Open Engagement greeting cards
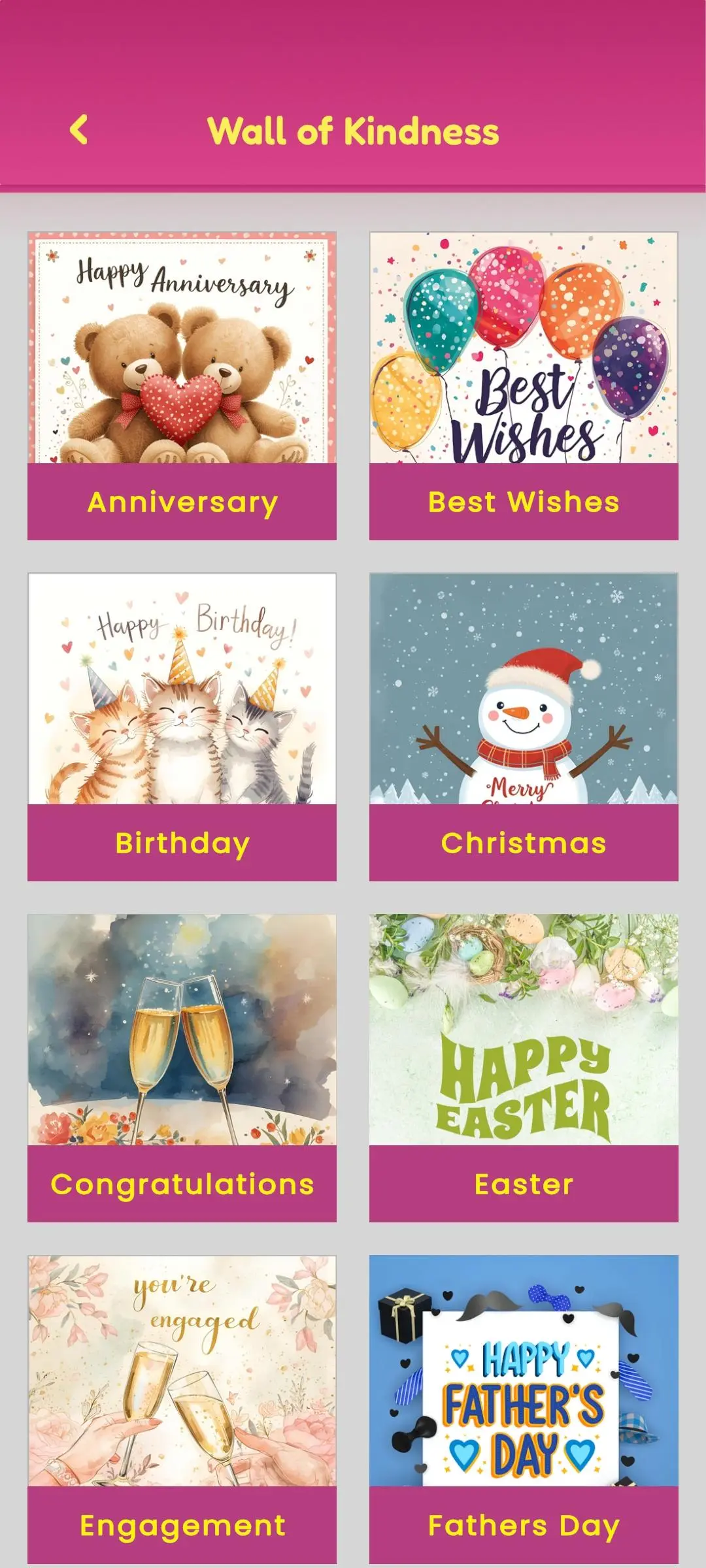This screenshot has width=706, height=1568. 182,1409
